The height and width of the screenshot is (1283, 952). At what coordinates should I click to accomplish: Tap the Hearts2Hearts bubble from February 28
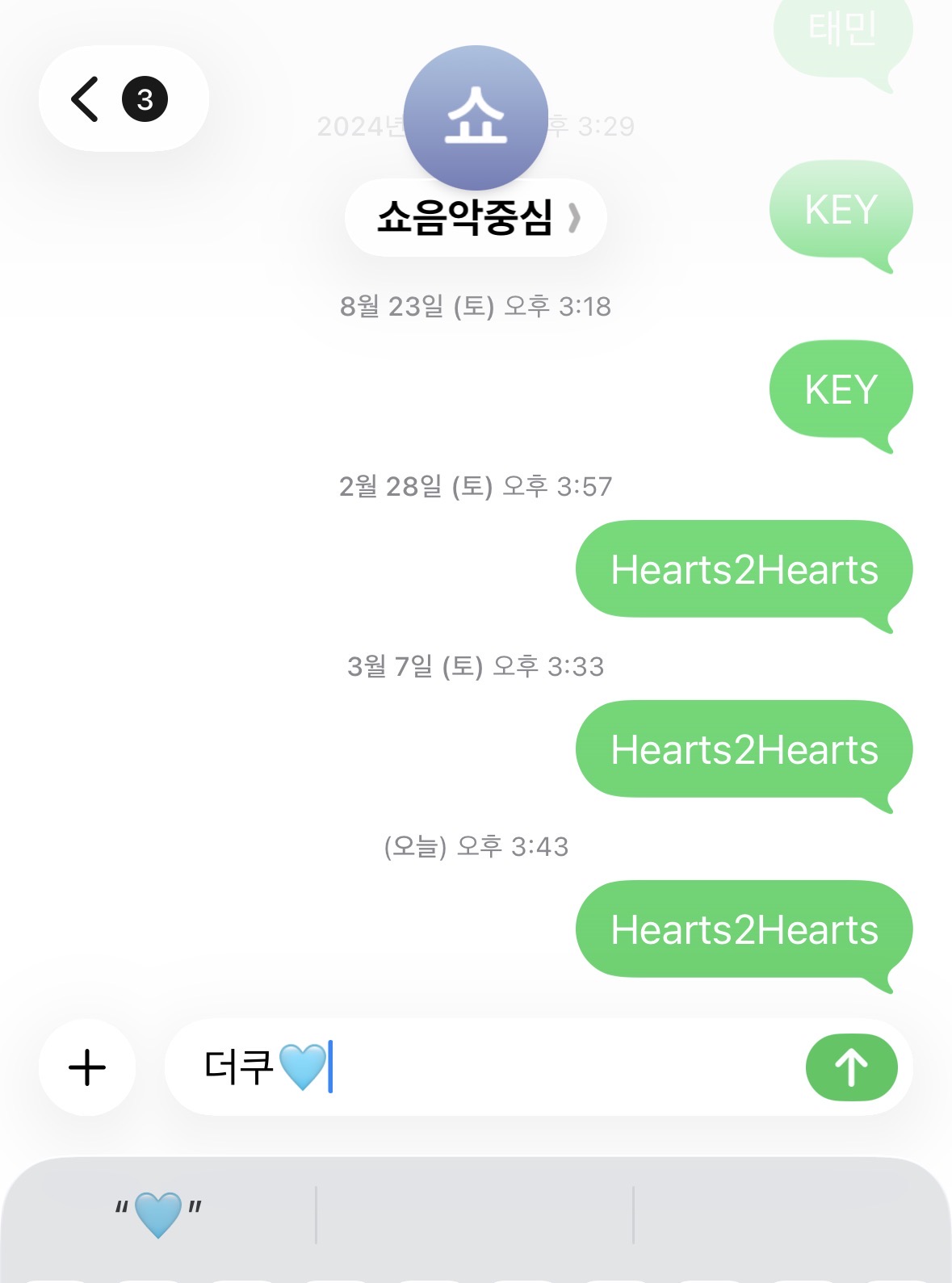(x=743, y=569)
